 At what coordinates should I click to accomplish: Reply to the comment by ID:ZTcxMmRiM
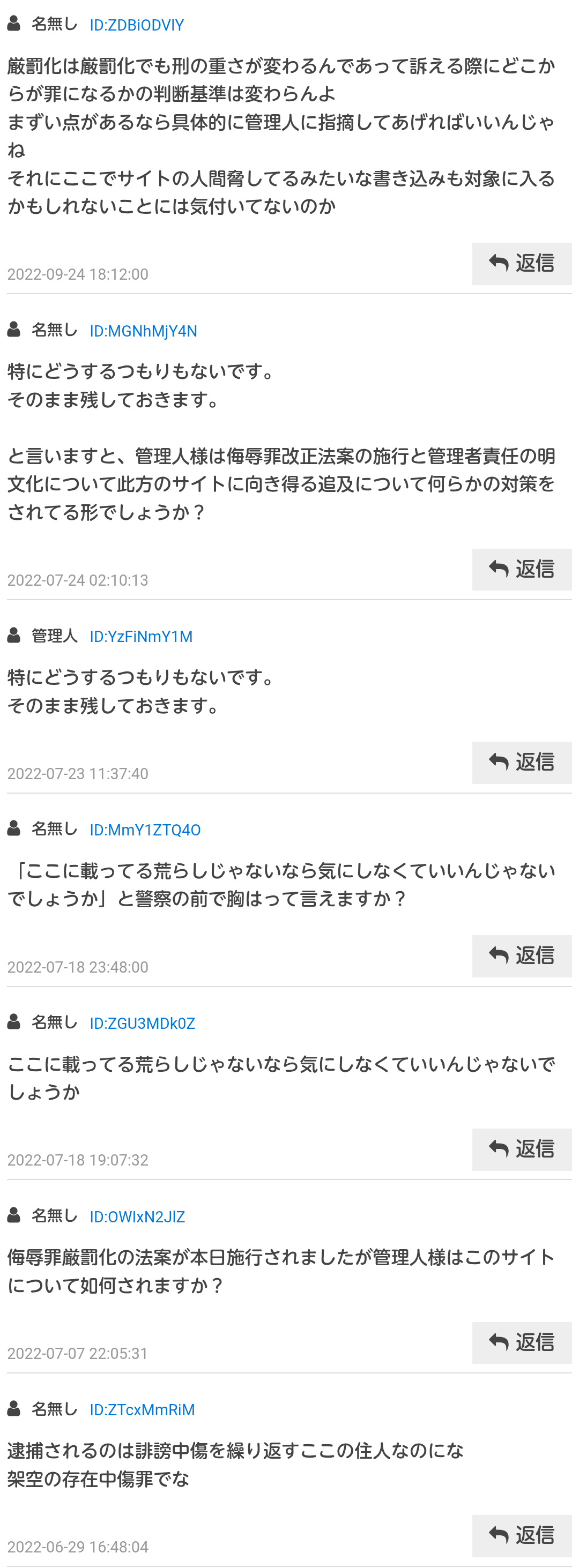click(521, 1535)
